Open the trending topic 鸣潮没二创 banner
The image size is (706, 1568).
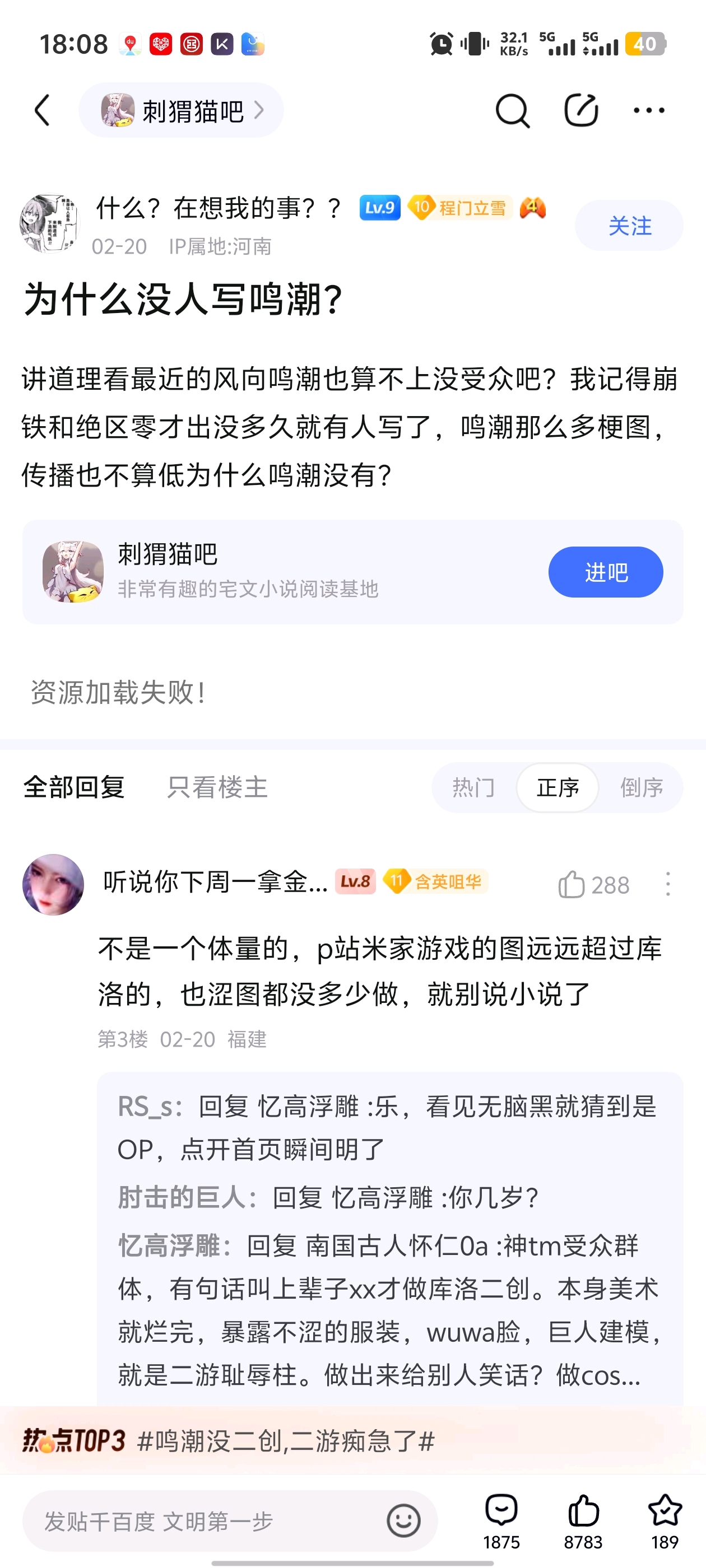[286, 1441]
